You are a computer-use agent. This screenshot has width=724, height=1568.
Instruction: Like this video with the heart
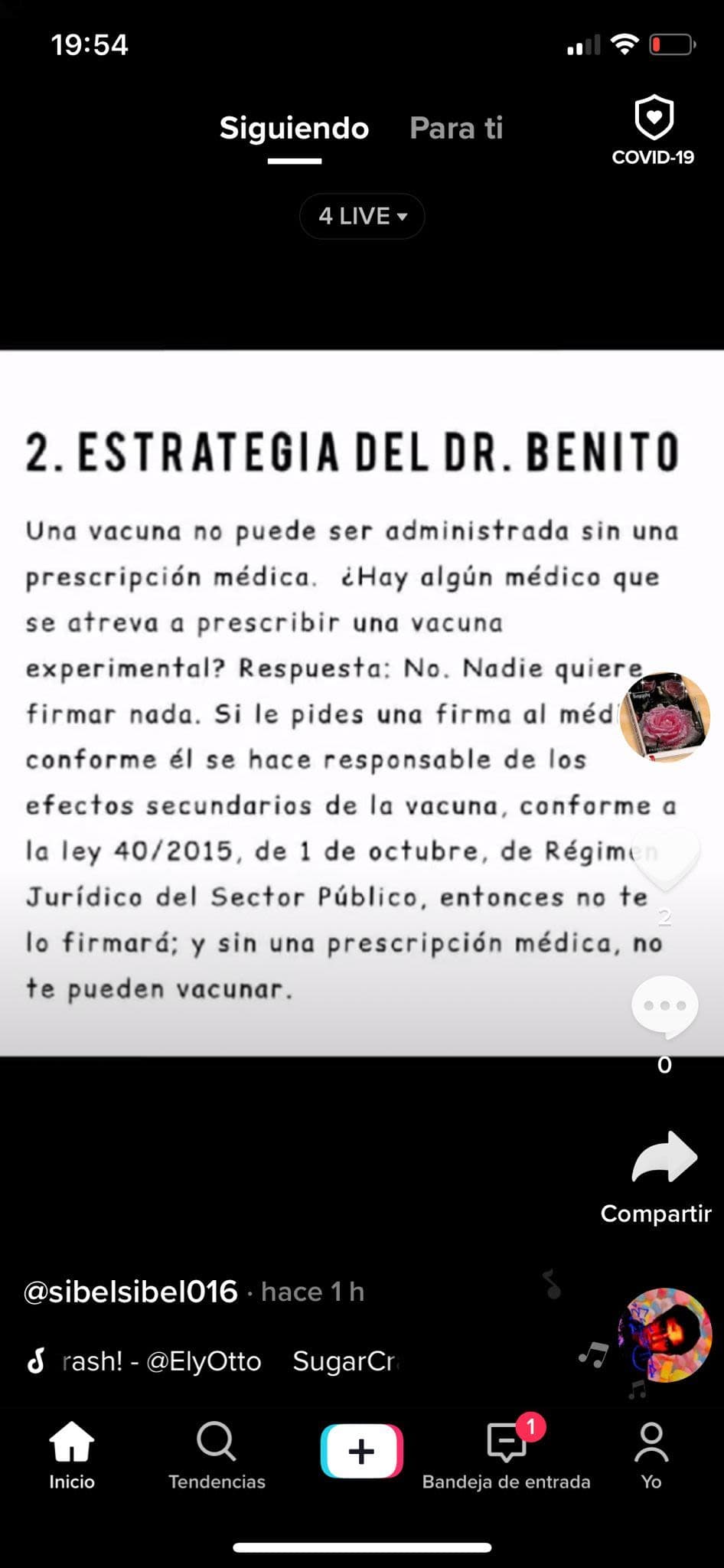[665, 860]
